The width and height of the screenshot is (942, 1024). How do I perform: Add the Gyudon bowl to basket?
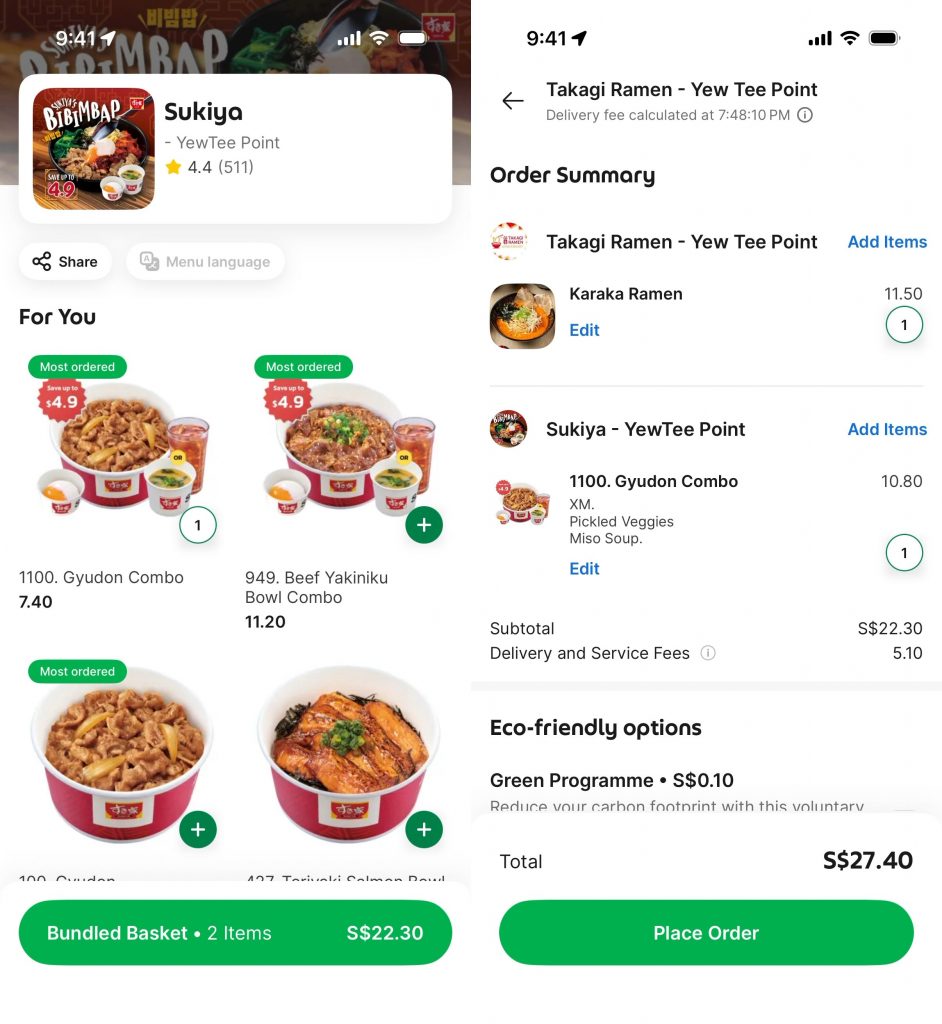198,829
